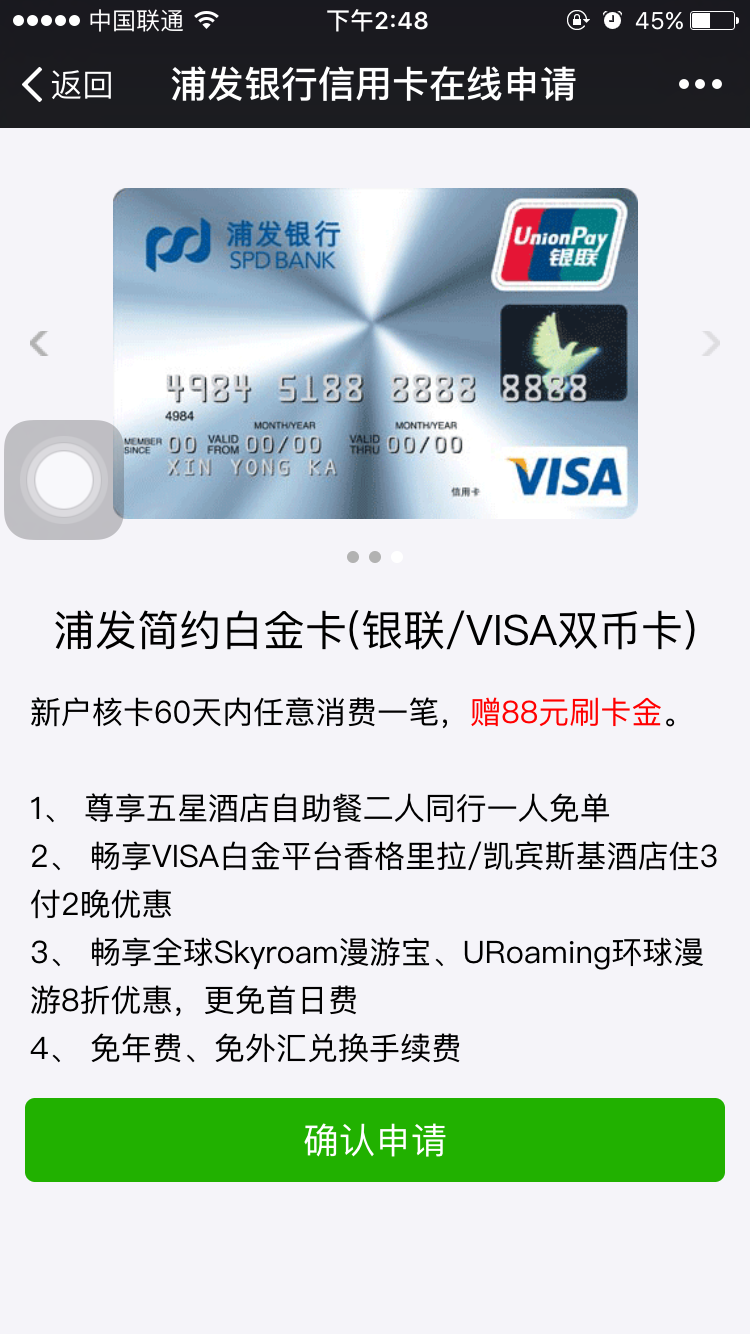750x1334 pixels.
Task: Tap the 返回 back button
Action: coord(66,85)
